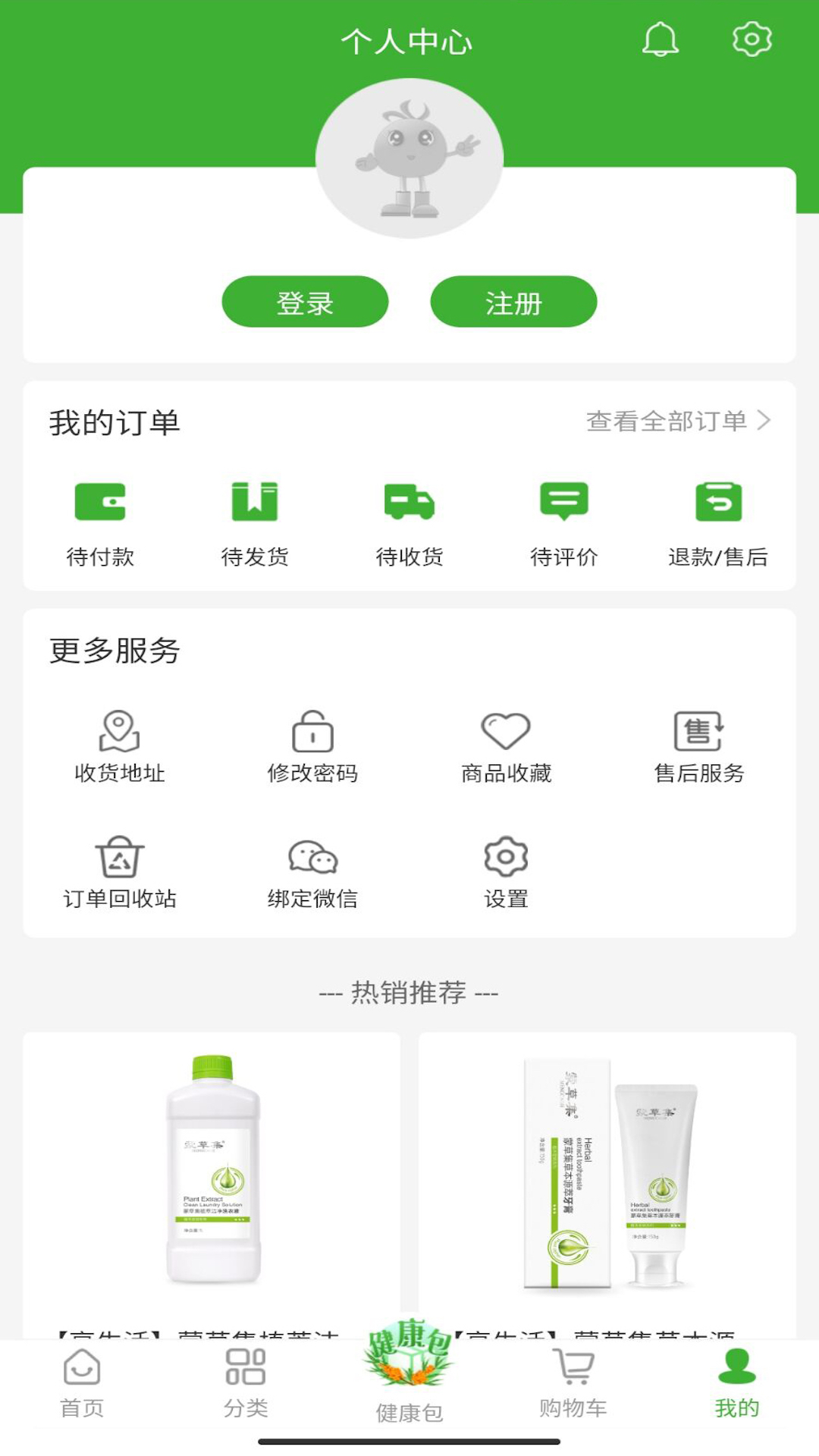819x1456 pixels.
Task: Open 商品收藏 favorites heart icon
Action: click(506, 730)
